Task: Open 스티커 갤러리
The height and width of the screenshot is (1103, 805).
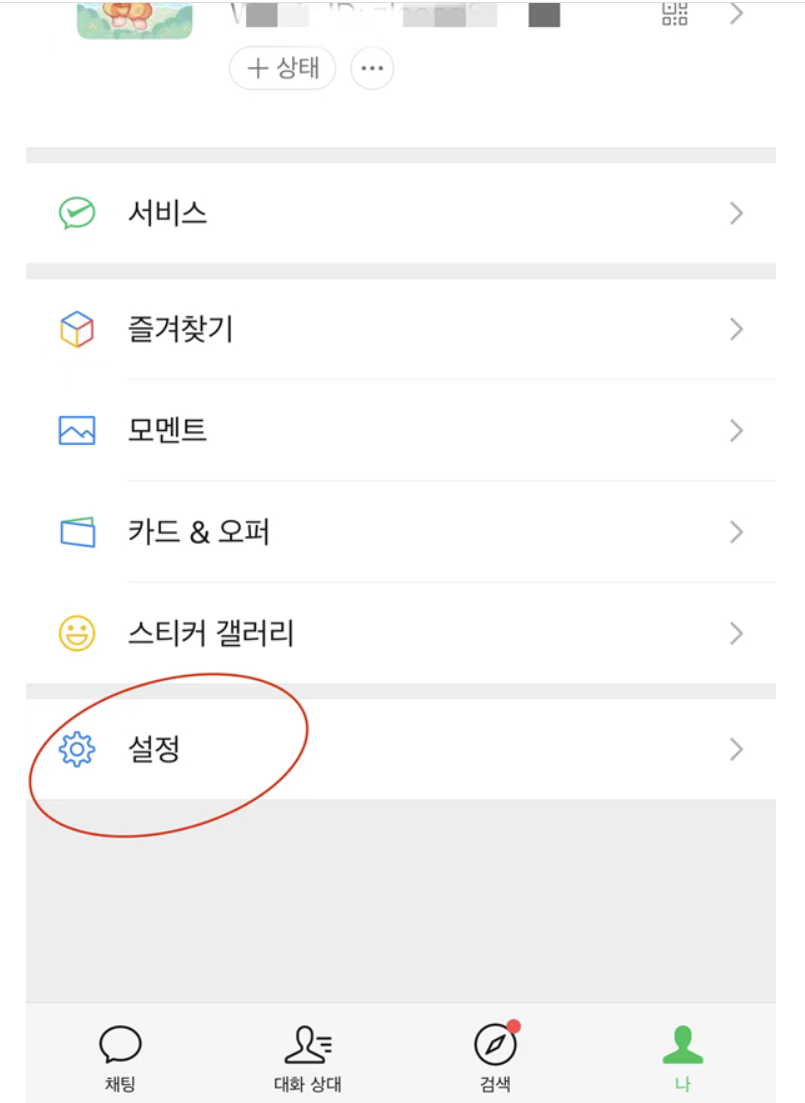Action: click(400, 633)
